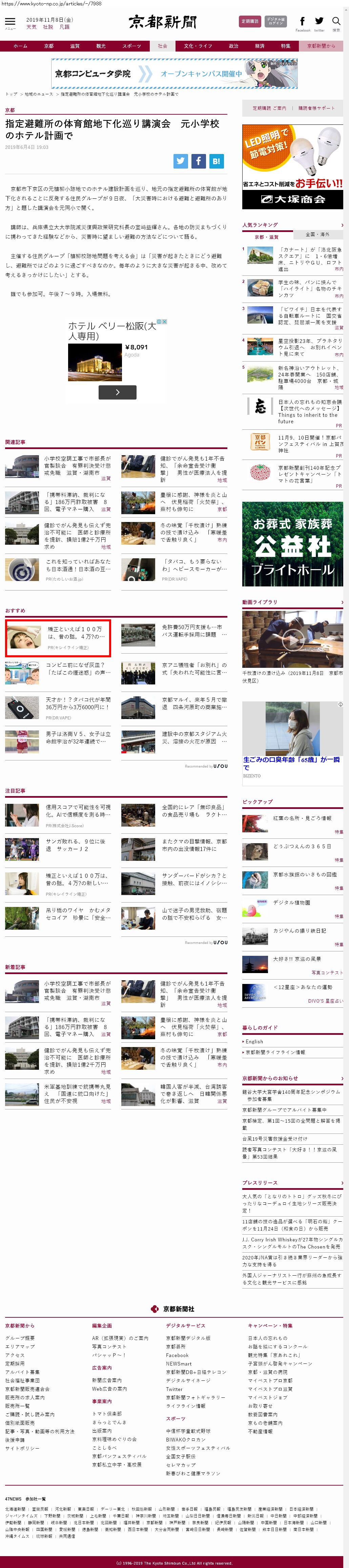Open the hamburger menu

[11, 22]
